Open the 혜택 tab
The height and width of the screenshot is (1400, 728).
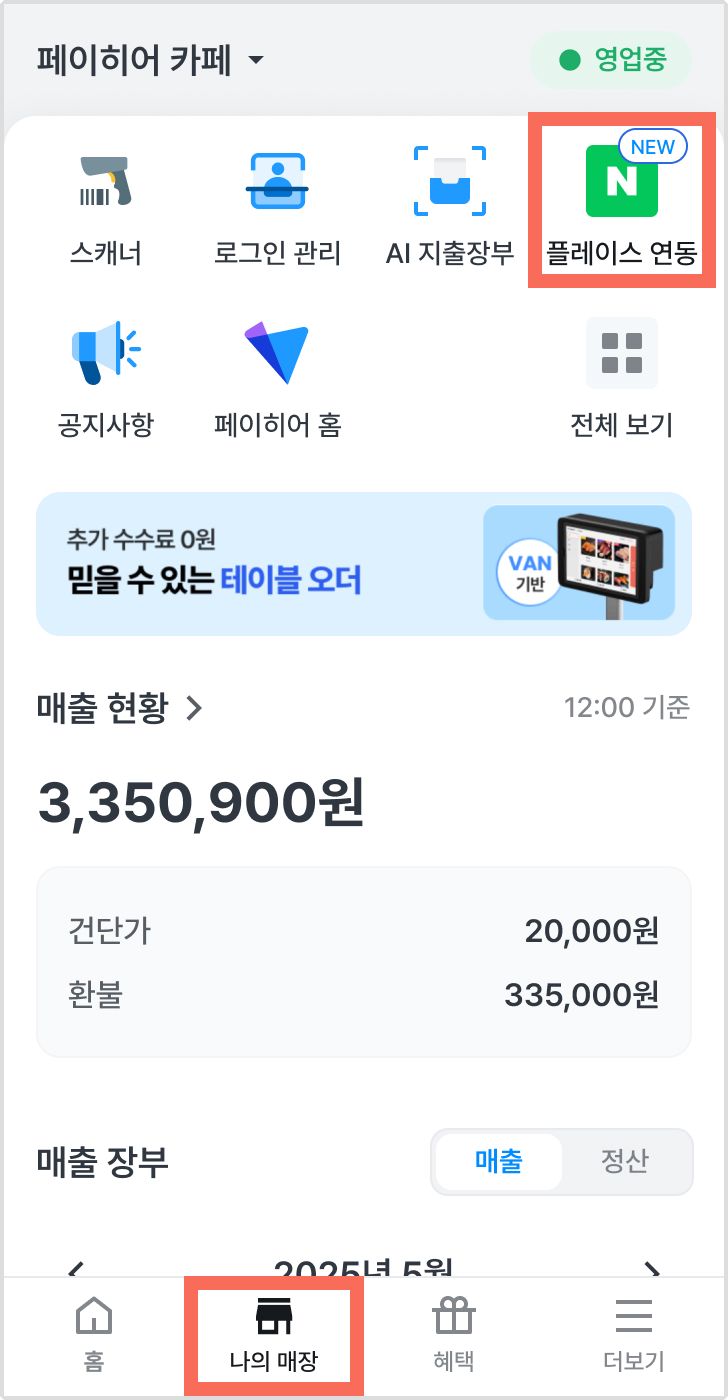(x=453, y=1335)
